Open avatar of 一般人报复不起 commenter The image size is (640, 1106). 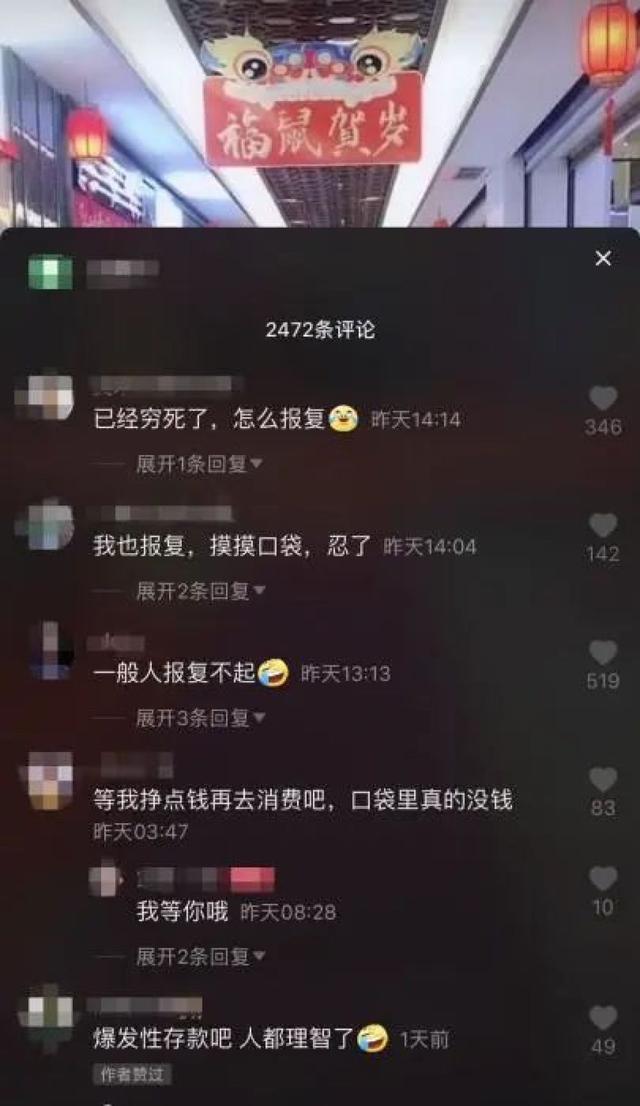coord(49,651)
